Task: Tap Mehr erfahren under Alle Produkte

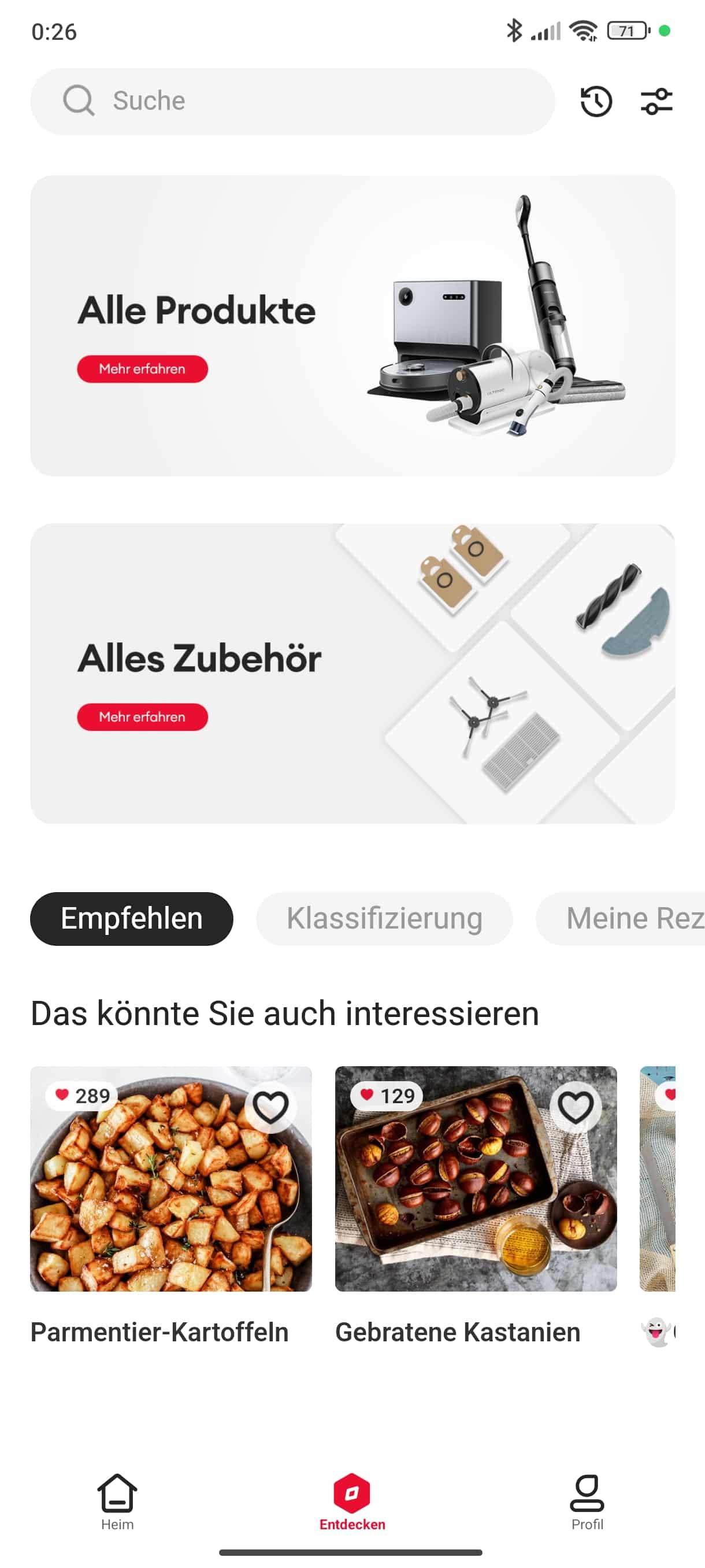Action: tap(142, 369)
